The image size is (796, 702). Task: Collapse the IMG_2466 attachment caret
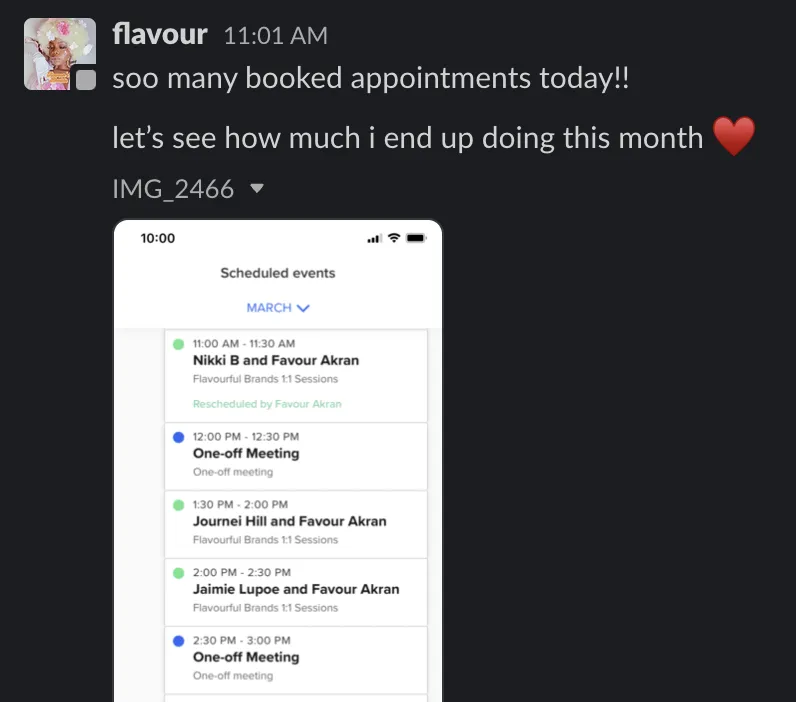click(257, 188)
